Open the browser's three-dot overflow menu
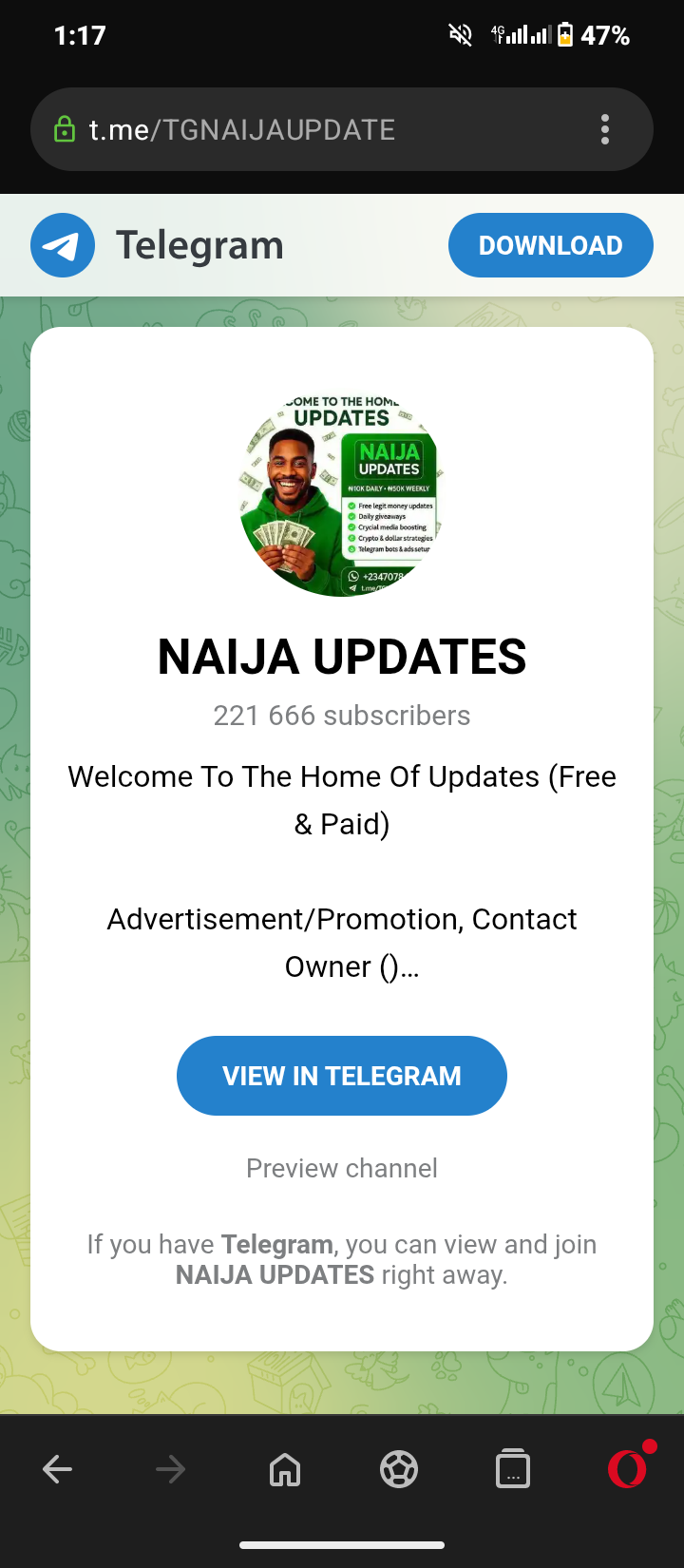 (x=605, y=129)
